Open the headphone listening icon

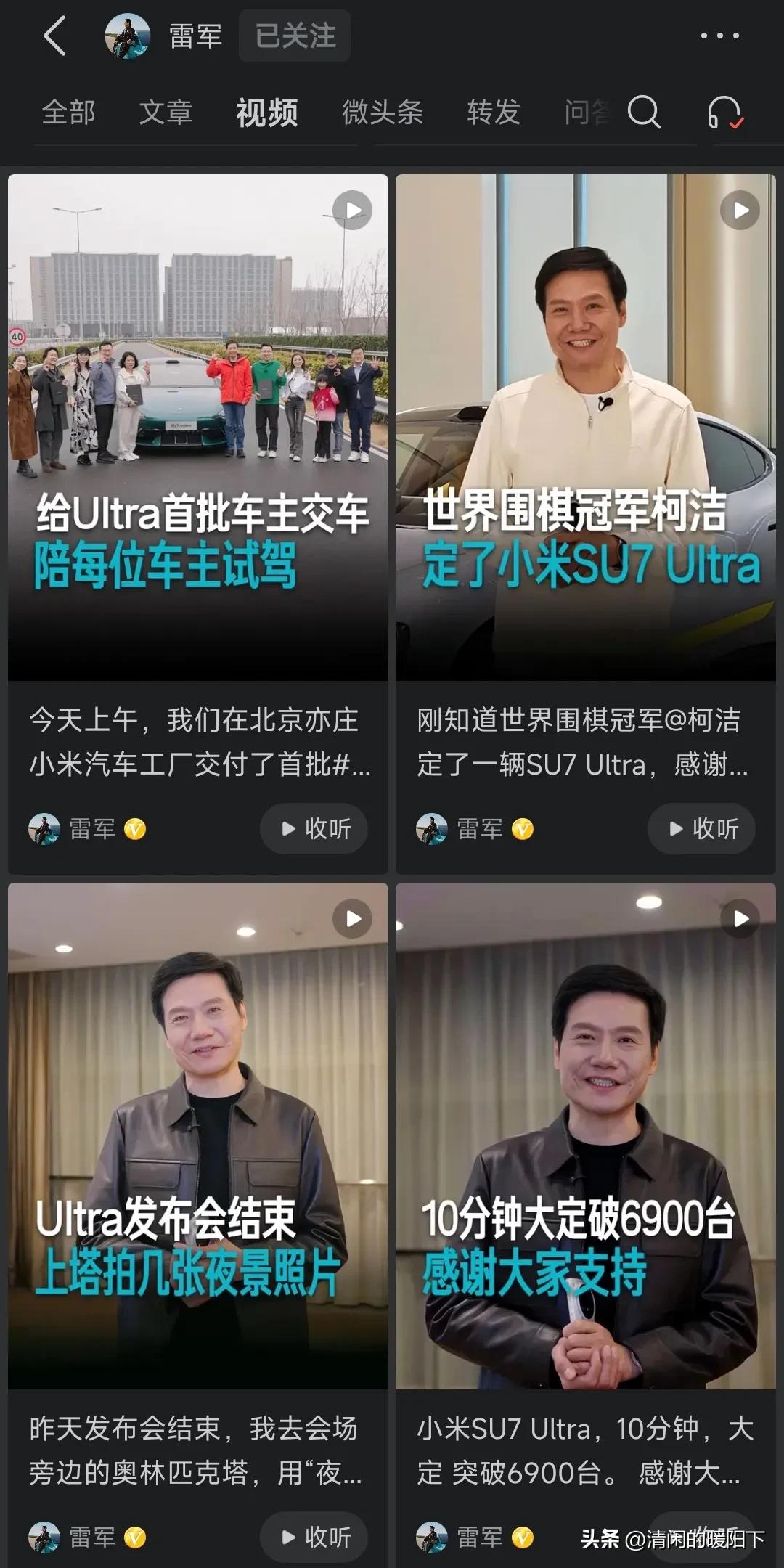coord(724,113)
